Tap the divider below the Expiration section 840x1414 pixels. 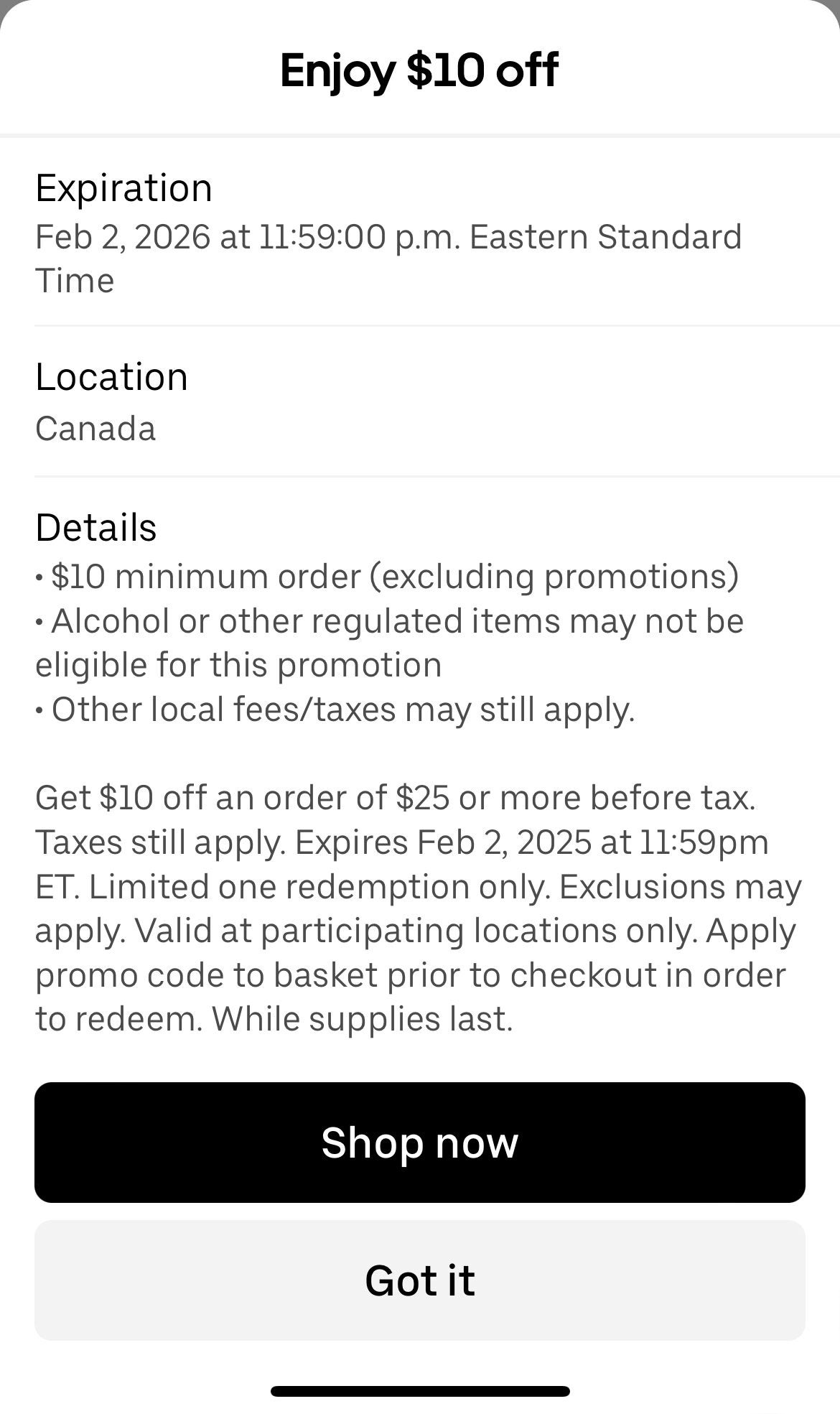[x=420, y=325]
